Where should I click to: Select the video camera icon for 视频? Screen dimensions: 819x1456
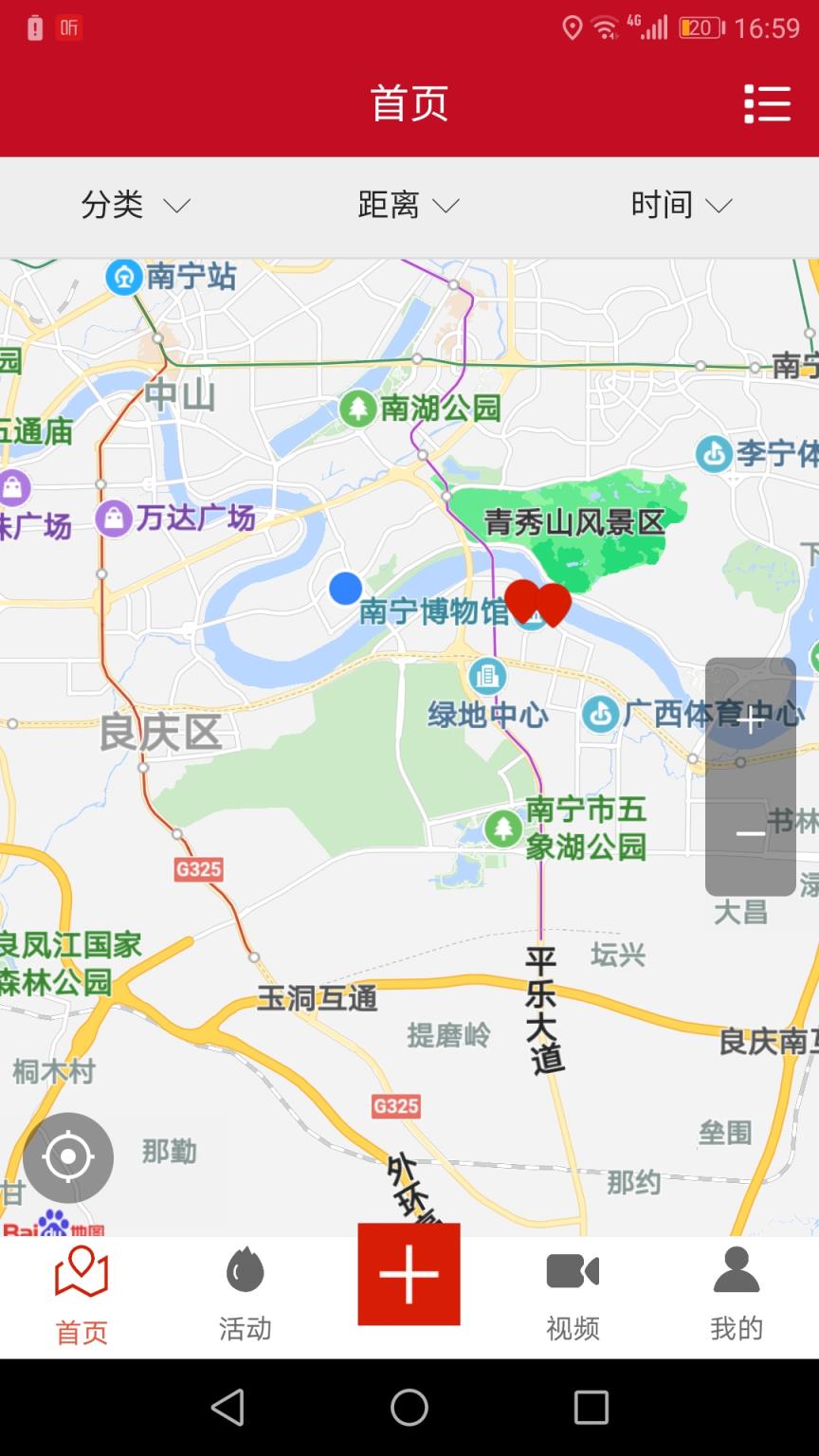point(572,1270)
